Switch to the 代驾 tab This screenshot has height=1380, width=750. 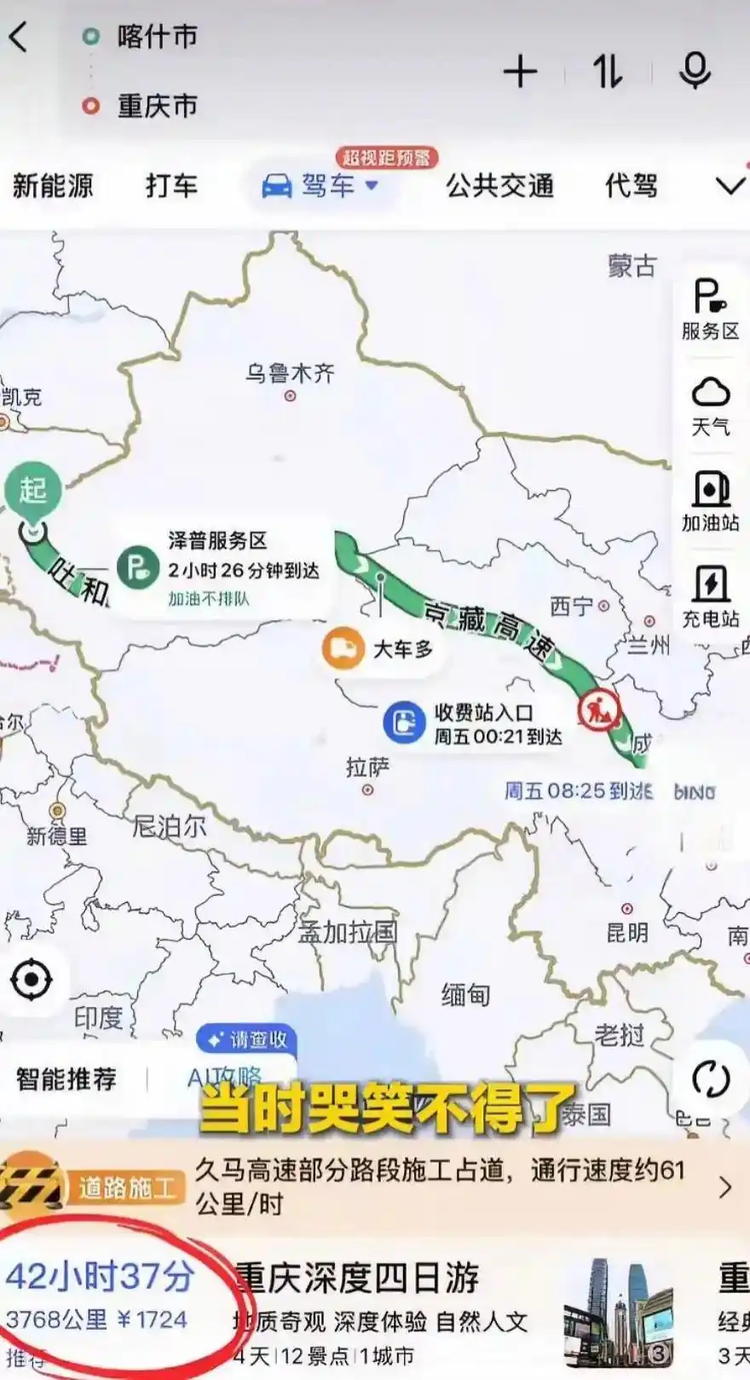click(x=631, y=186)
